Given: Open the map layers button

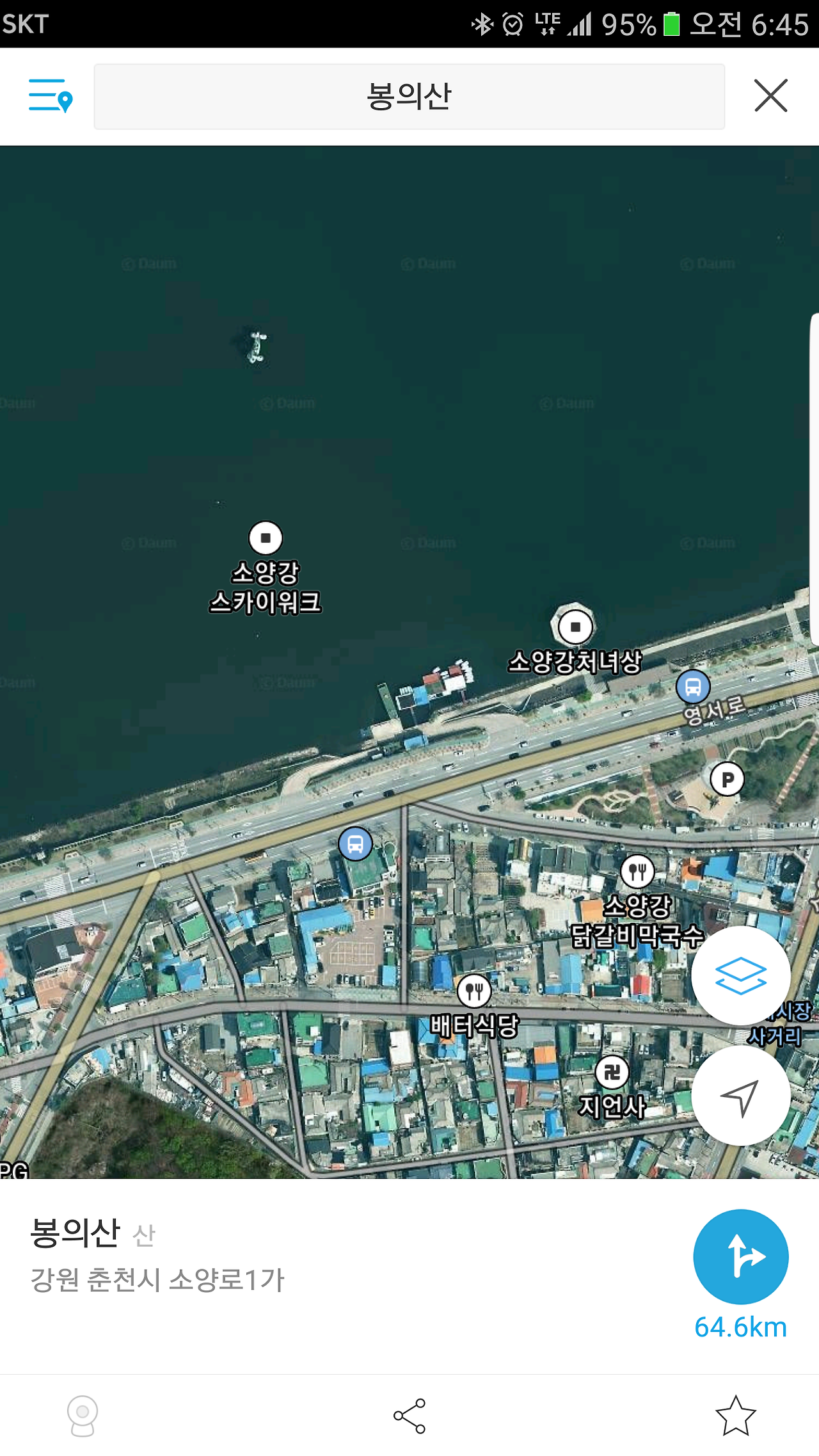Looking at the screenshot, I should click(740, 975).
